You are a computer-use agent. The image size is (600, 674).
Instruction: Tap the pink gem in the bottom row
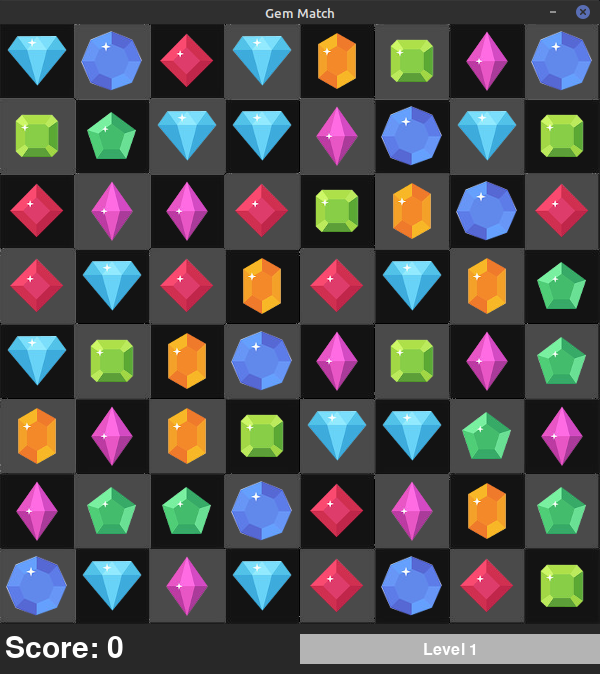click(x=187, y=586)
